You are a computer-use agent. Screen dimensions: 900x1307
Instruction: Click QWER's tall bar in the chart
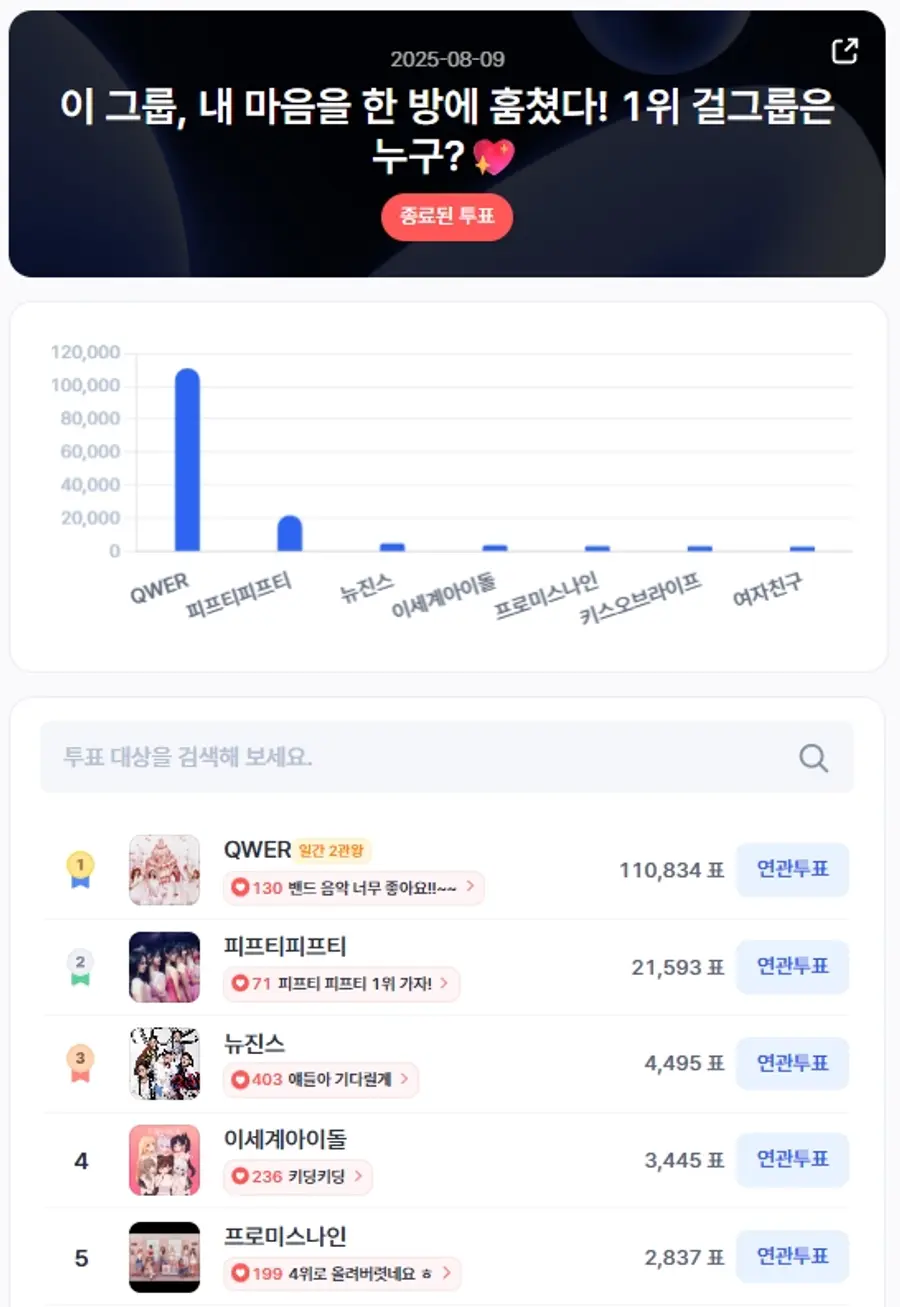(x=188, y=460)
